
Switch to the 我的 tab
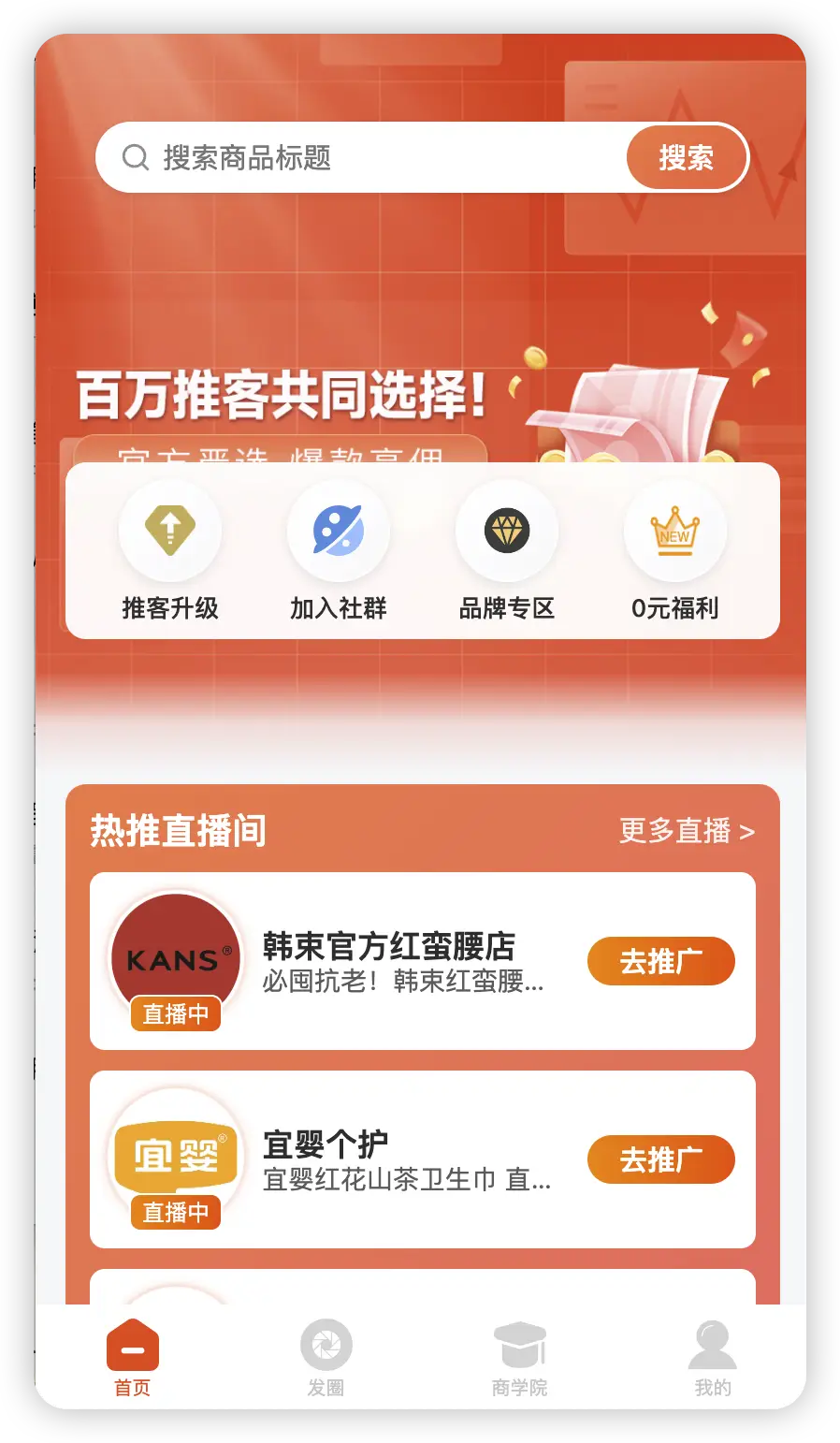712,1359
